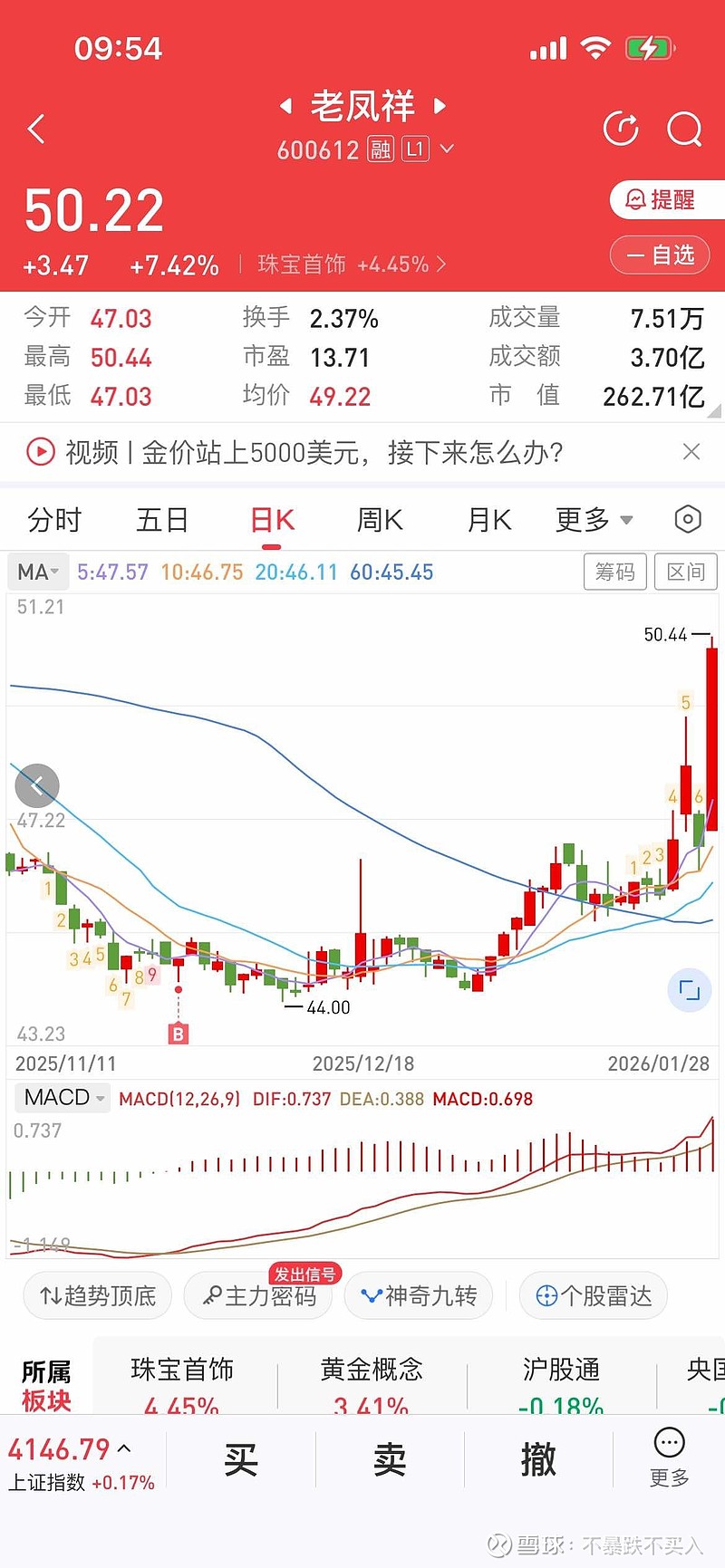Open search with the magnifier icon
Screen dimensions: 725x1568
684,130
